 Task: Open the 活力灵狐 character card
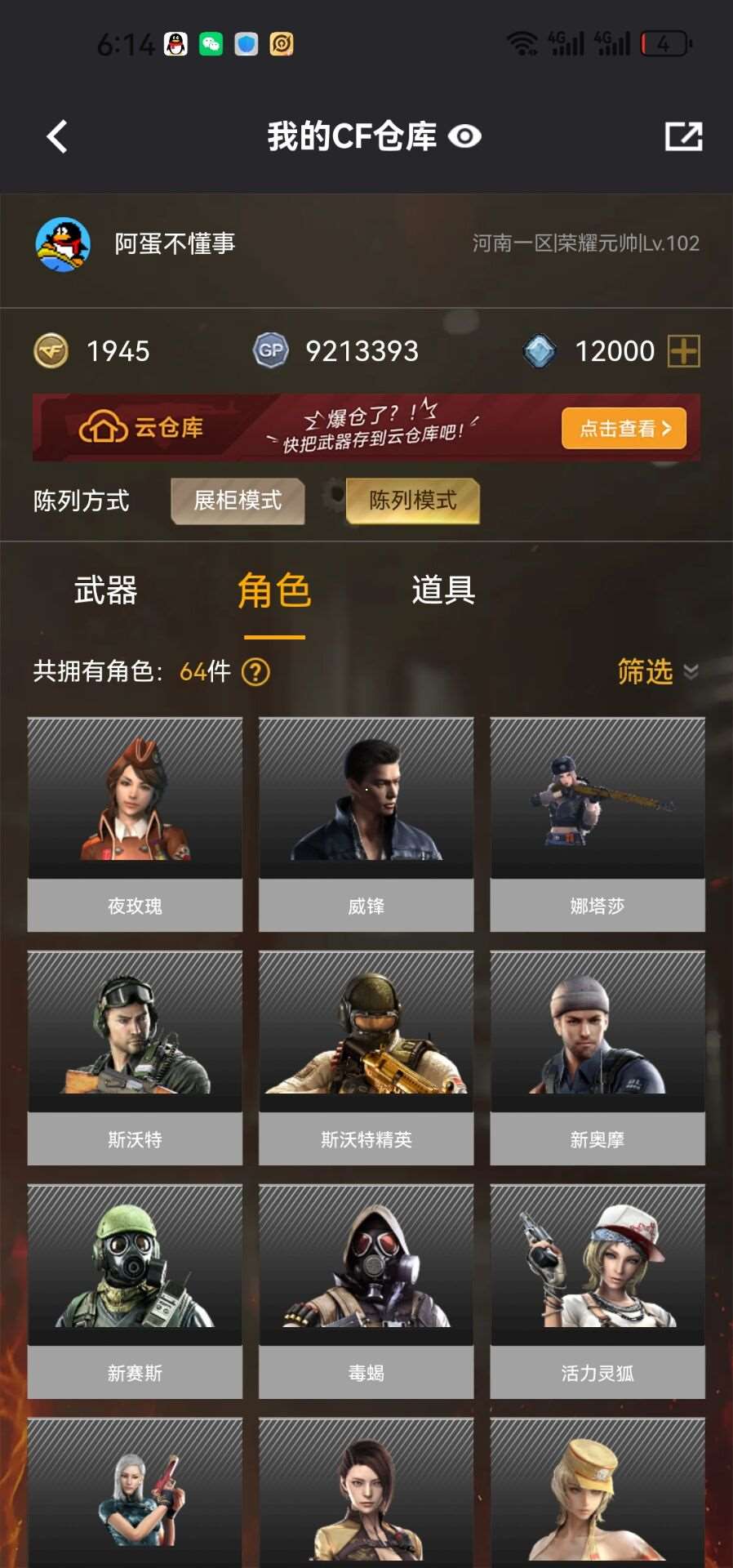pos(597,1290)
